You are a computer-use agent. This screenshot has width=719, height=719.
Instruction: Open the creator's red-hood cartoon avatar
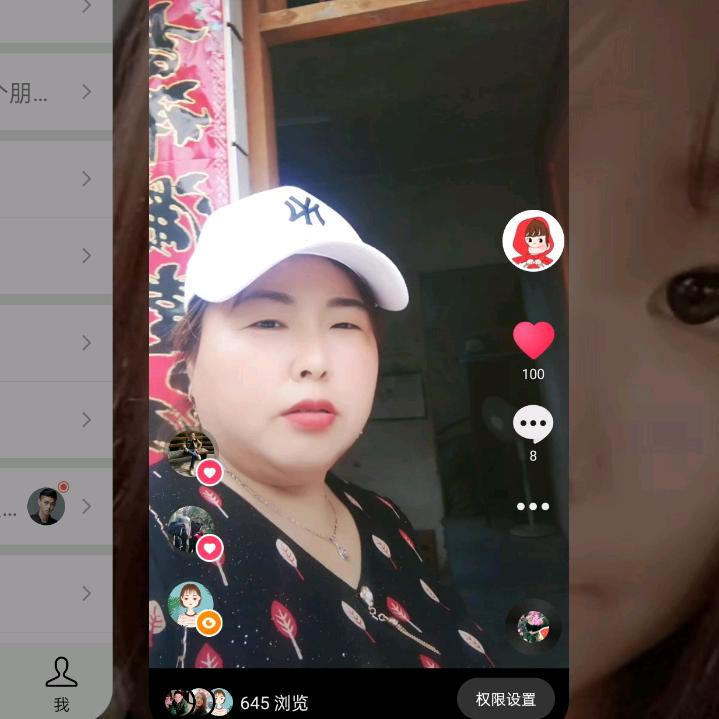click(533, 241)
